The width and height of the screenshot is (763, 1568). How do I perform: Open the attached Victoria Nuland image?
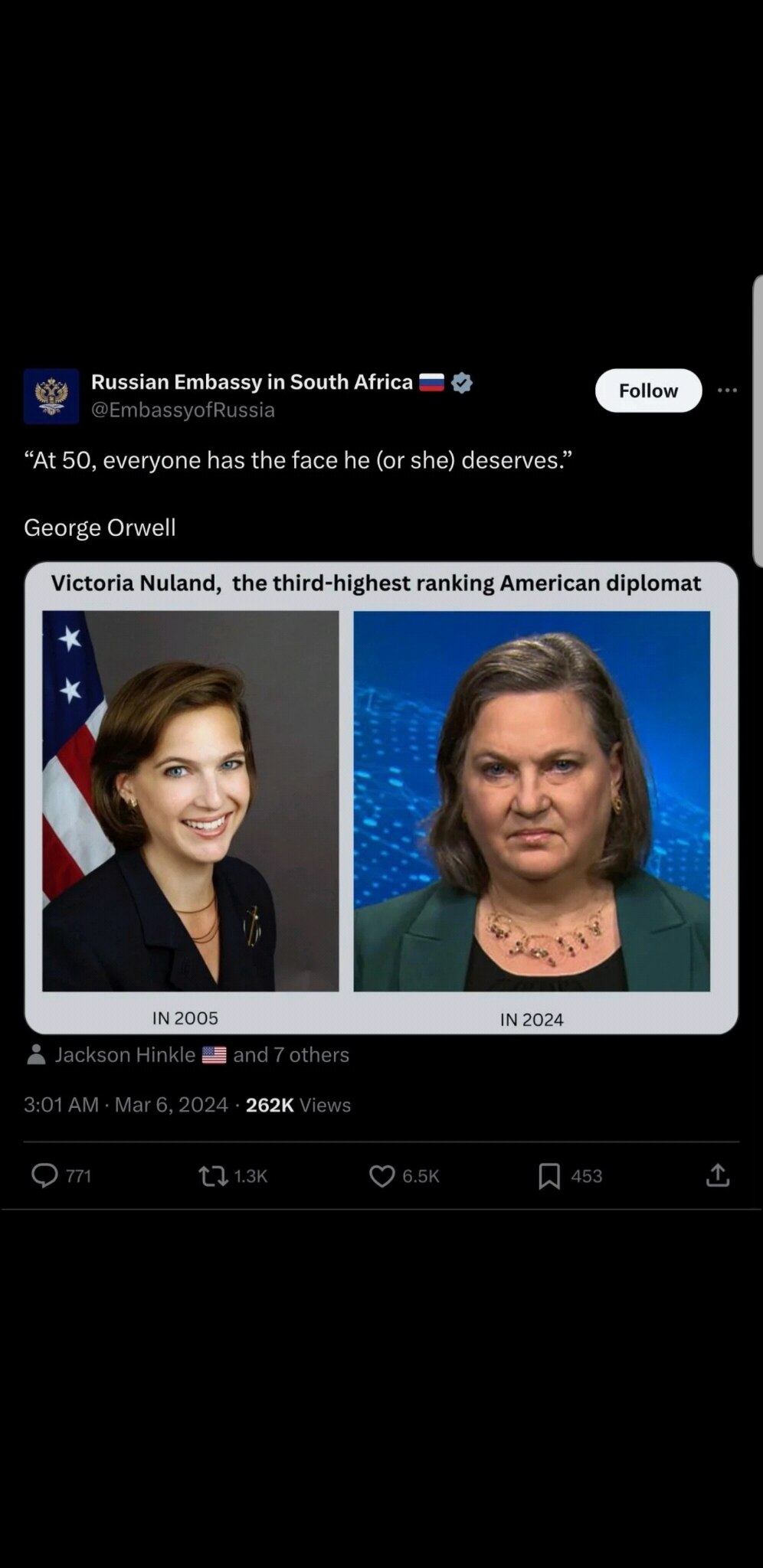click(x=381, y=798)
